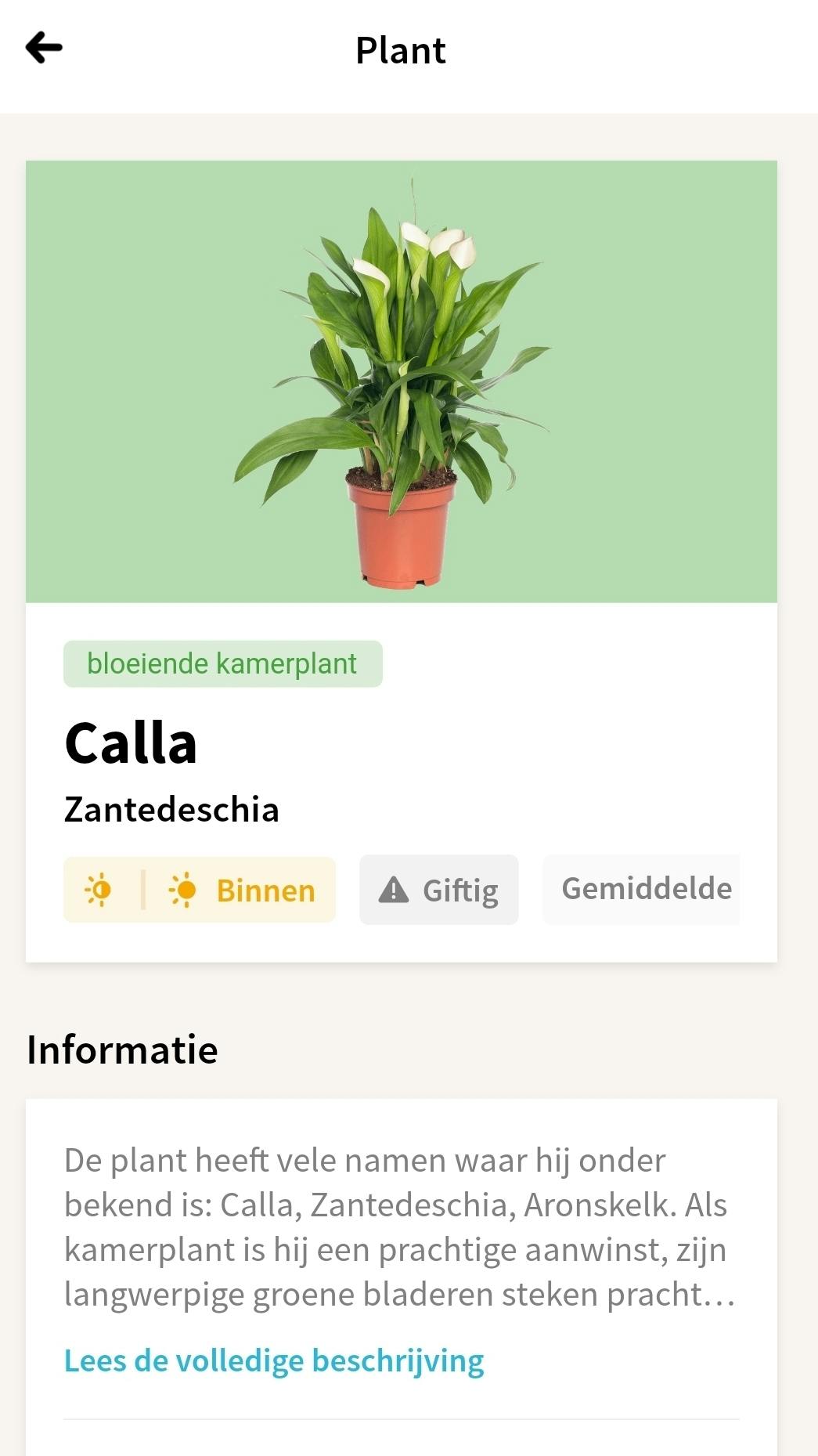818x1456 pixels.
Task: Click the Plant page title
Action: [x=400, y=49]
